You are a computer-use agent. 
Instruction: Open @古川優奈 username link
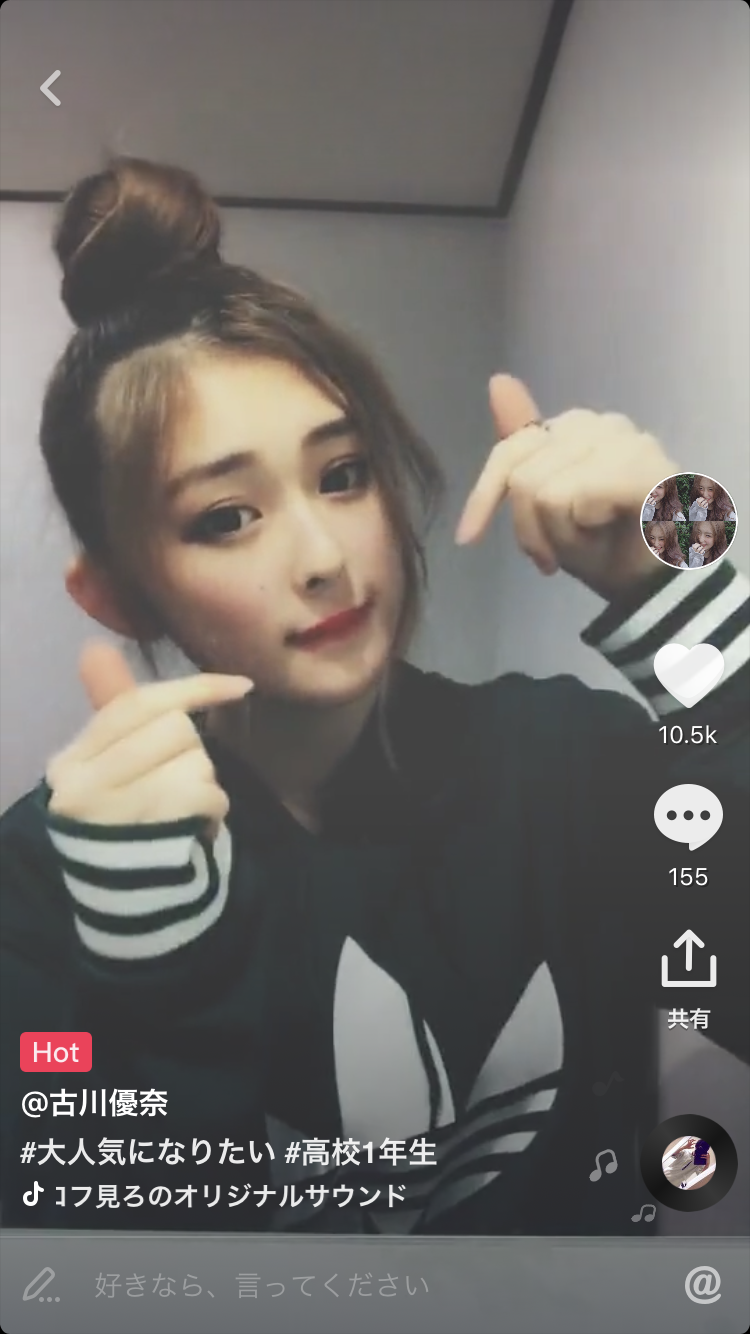[94, 1104]
